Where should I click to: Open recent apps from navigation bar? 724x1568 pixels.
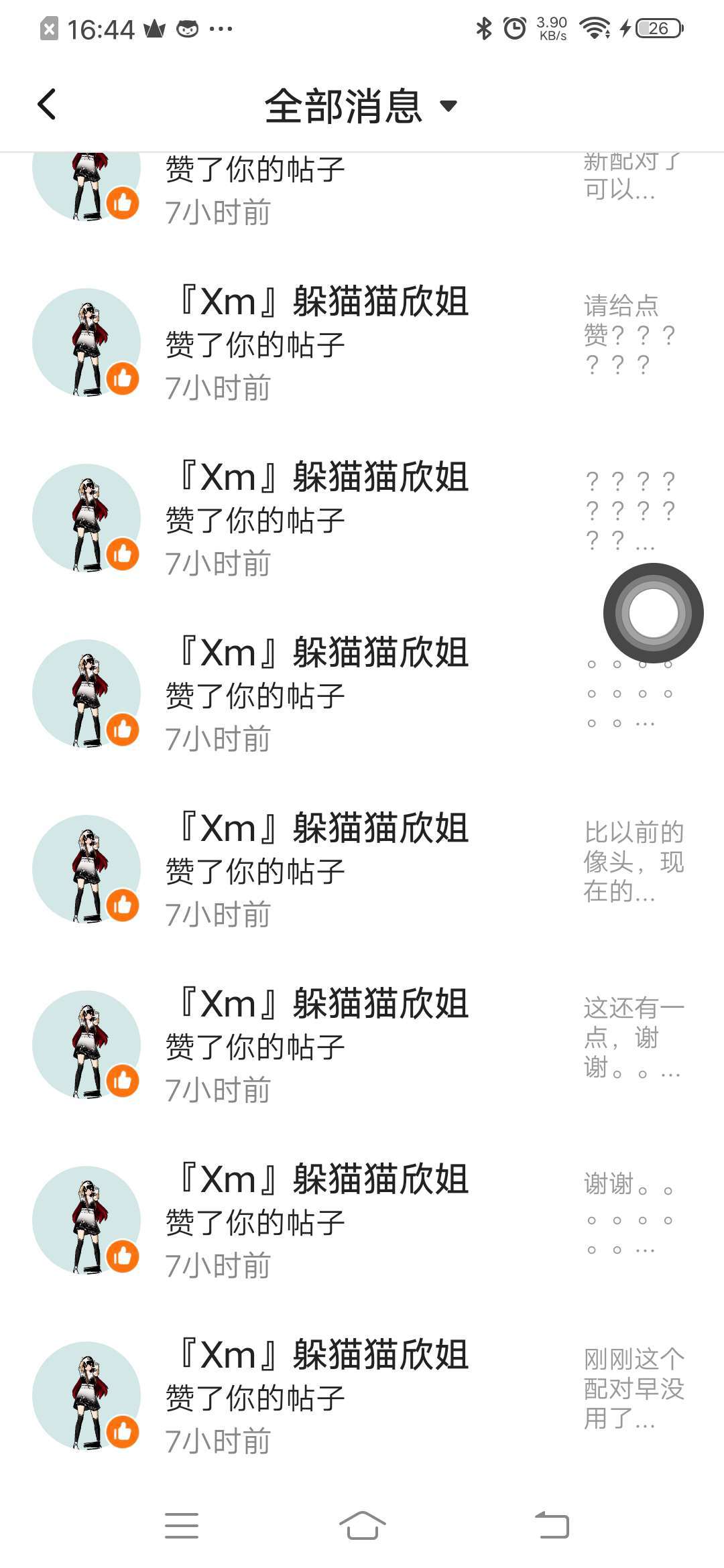182,1526
